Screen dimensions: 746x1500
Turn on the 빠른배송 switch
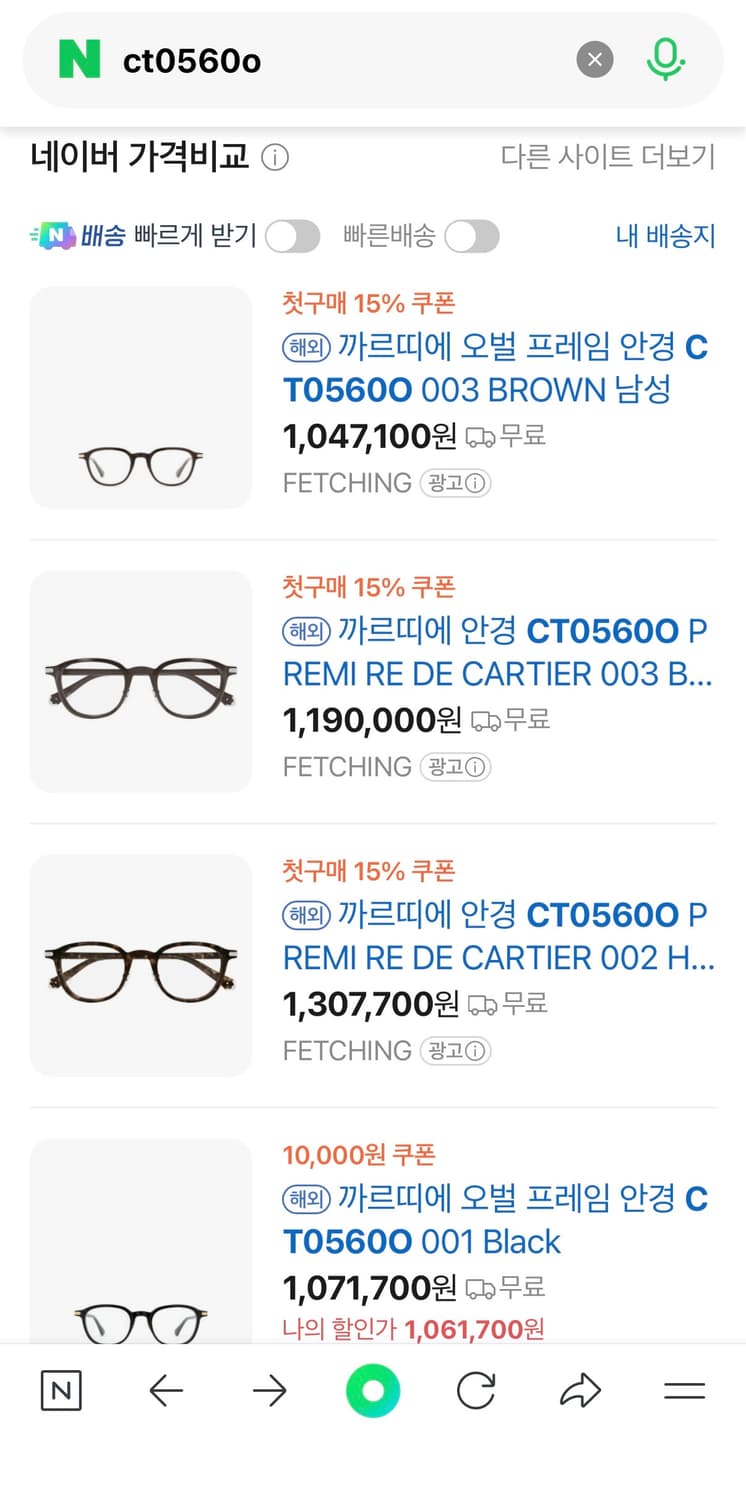[x=472, y=236]
